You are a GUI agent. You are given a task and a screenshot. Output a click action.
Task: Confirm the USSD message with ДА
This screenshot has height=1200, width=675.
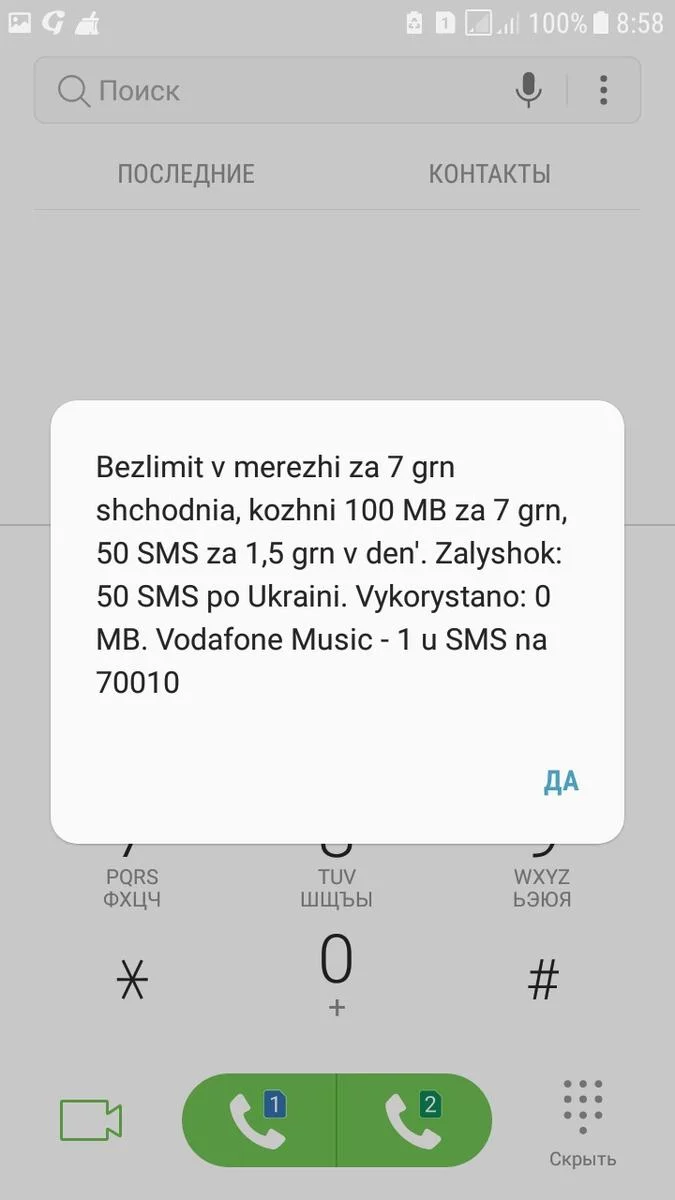[x=561, y=782]
